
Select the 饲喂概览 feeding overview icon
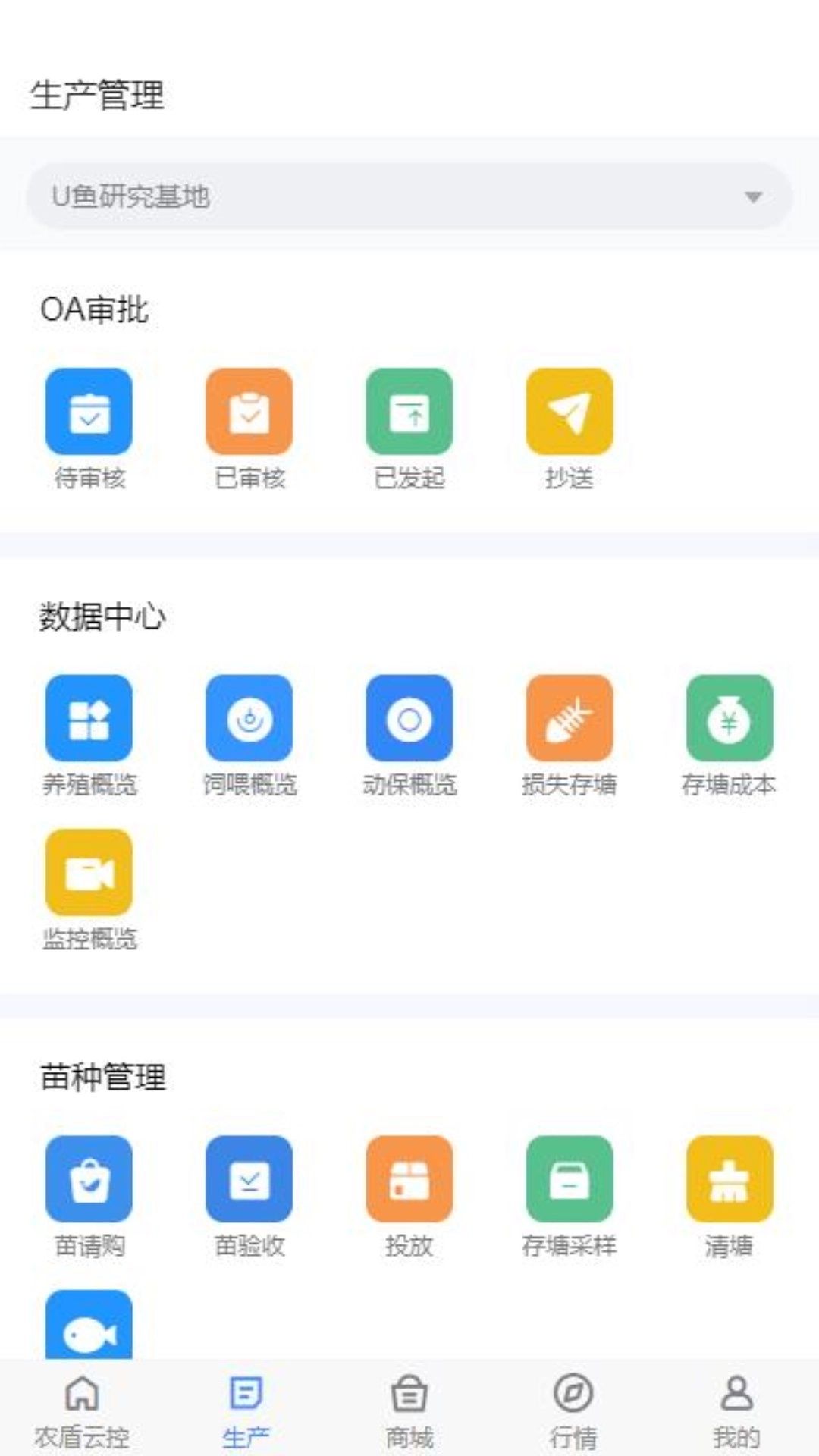[249, 720]
